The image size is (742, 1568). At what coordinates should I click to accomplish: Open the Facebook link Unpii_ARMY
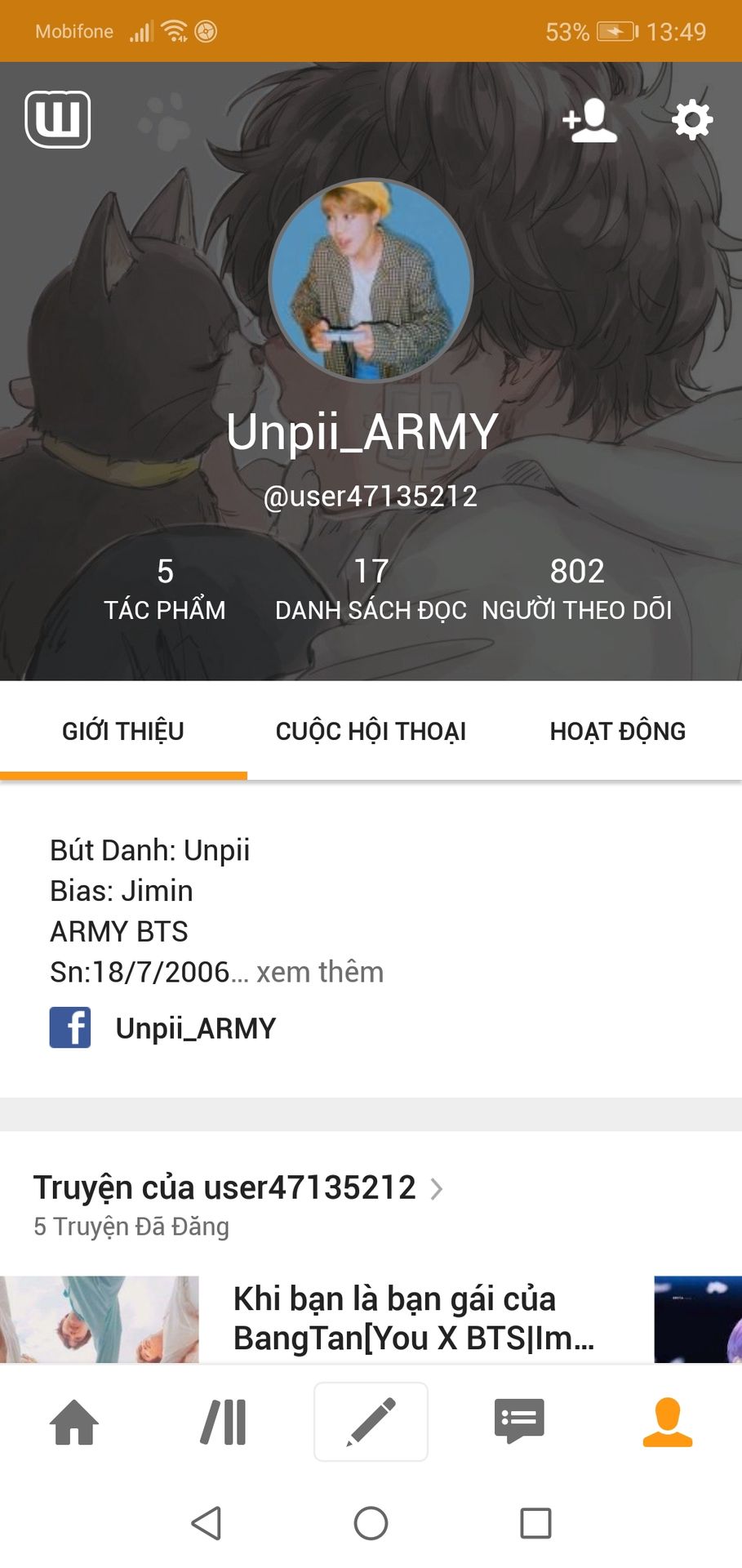[195, 1028]
